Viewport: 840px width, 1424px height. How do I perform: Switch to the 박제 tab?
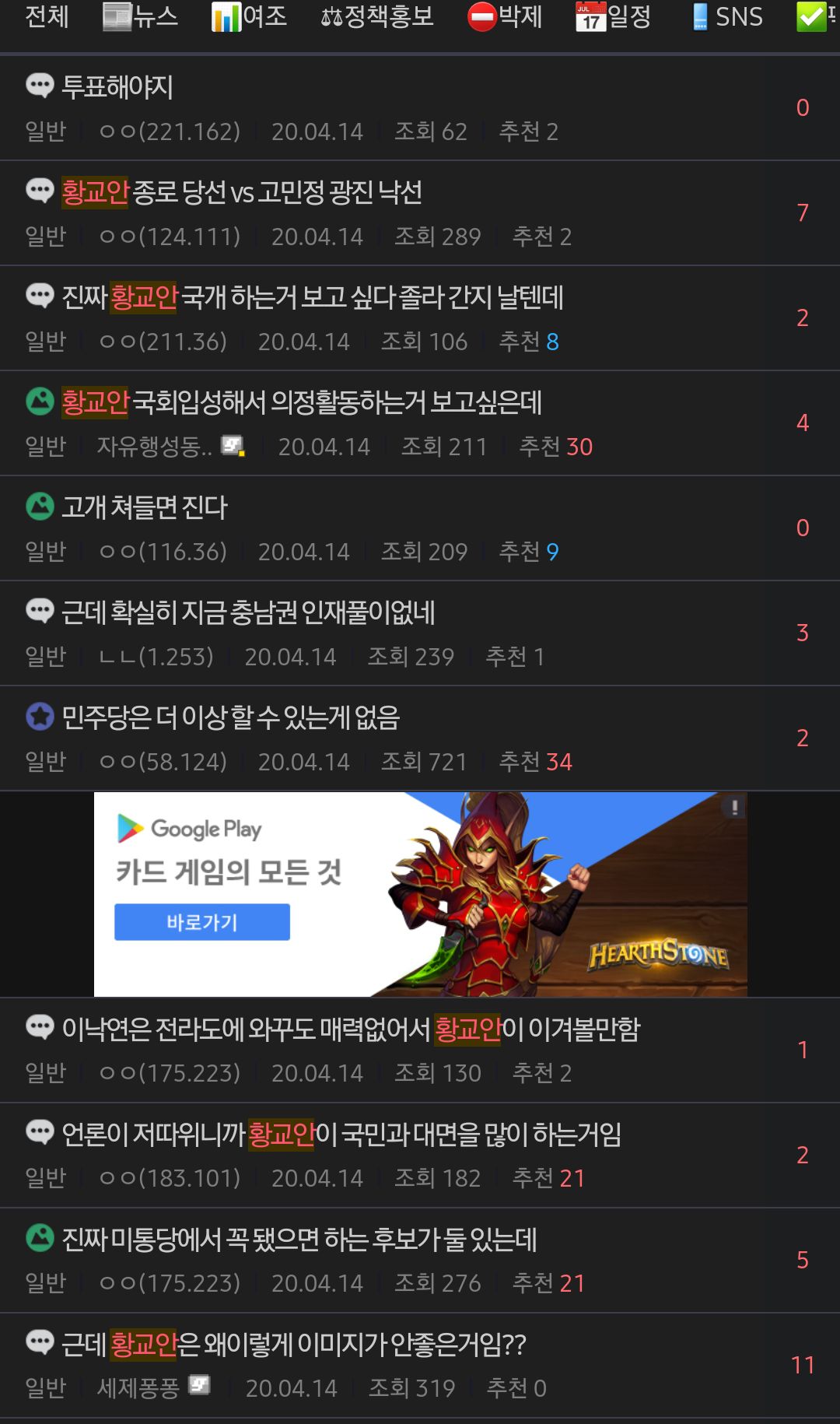tap(505, 16)
